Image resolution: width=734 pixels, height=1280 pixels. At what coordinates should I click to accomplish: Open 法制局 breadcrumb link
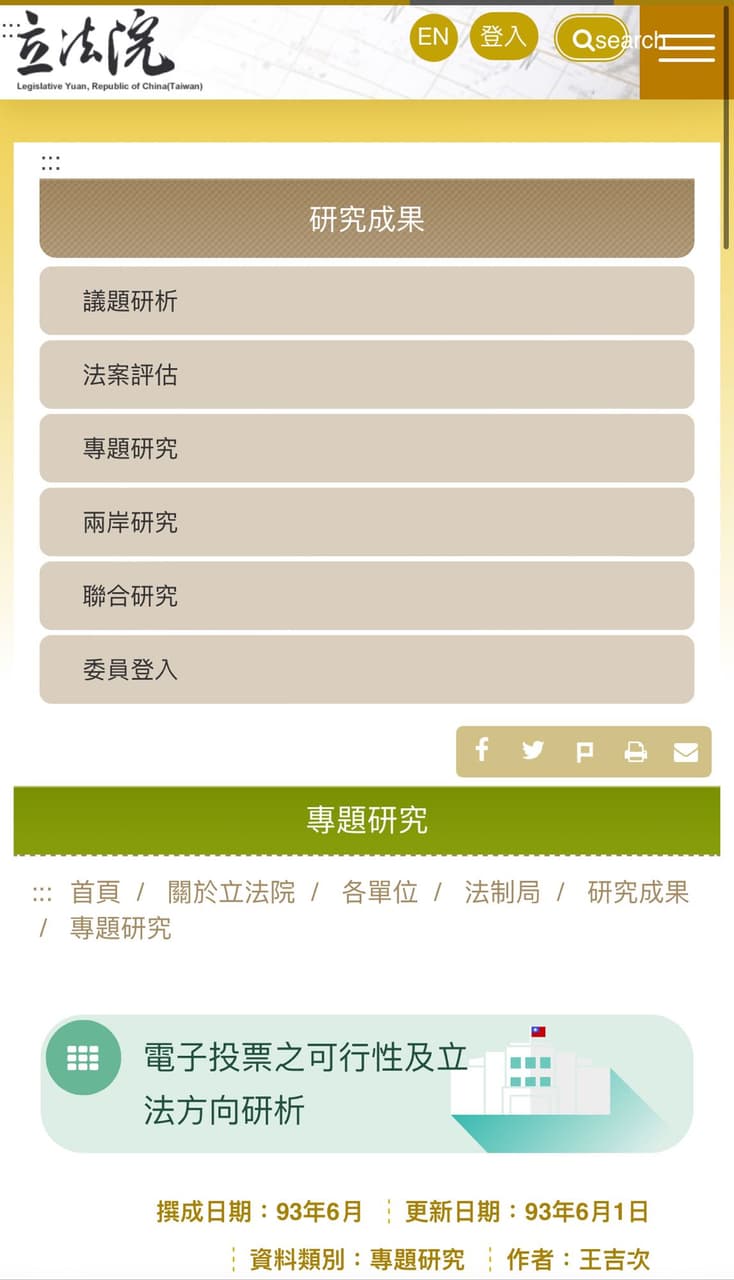click(502, 892)
